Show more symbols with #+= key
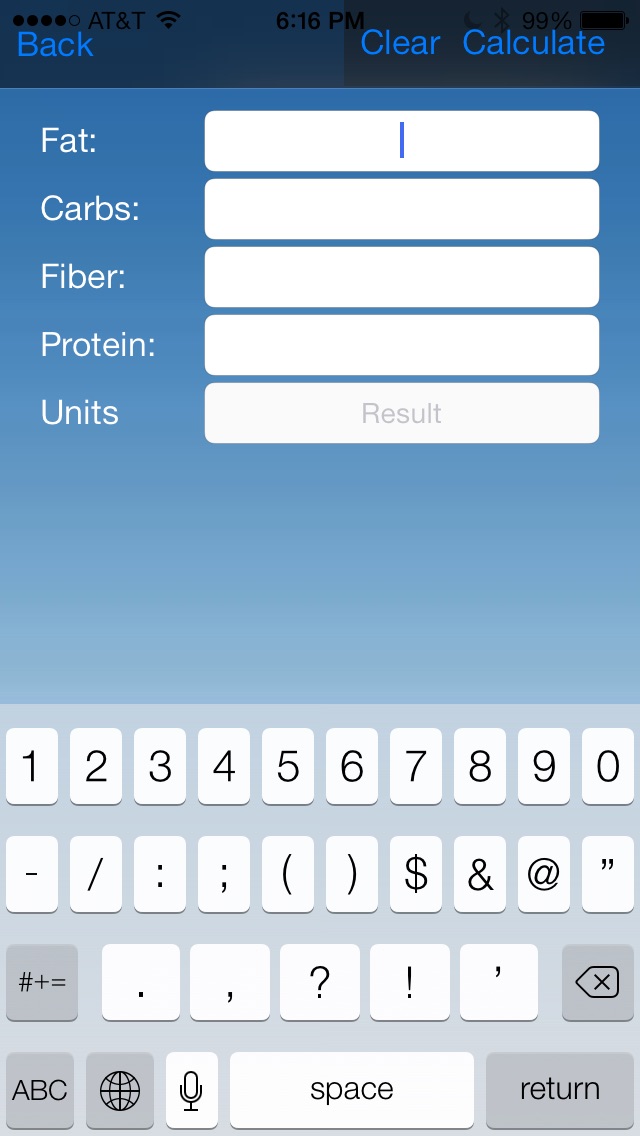Viewport: 640px width, 1136px height. pos(42,983)
